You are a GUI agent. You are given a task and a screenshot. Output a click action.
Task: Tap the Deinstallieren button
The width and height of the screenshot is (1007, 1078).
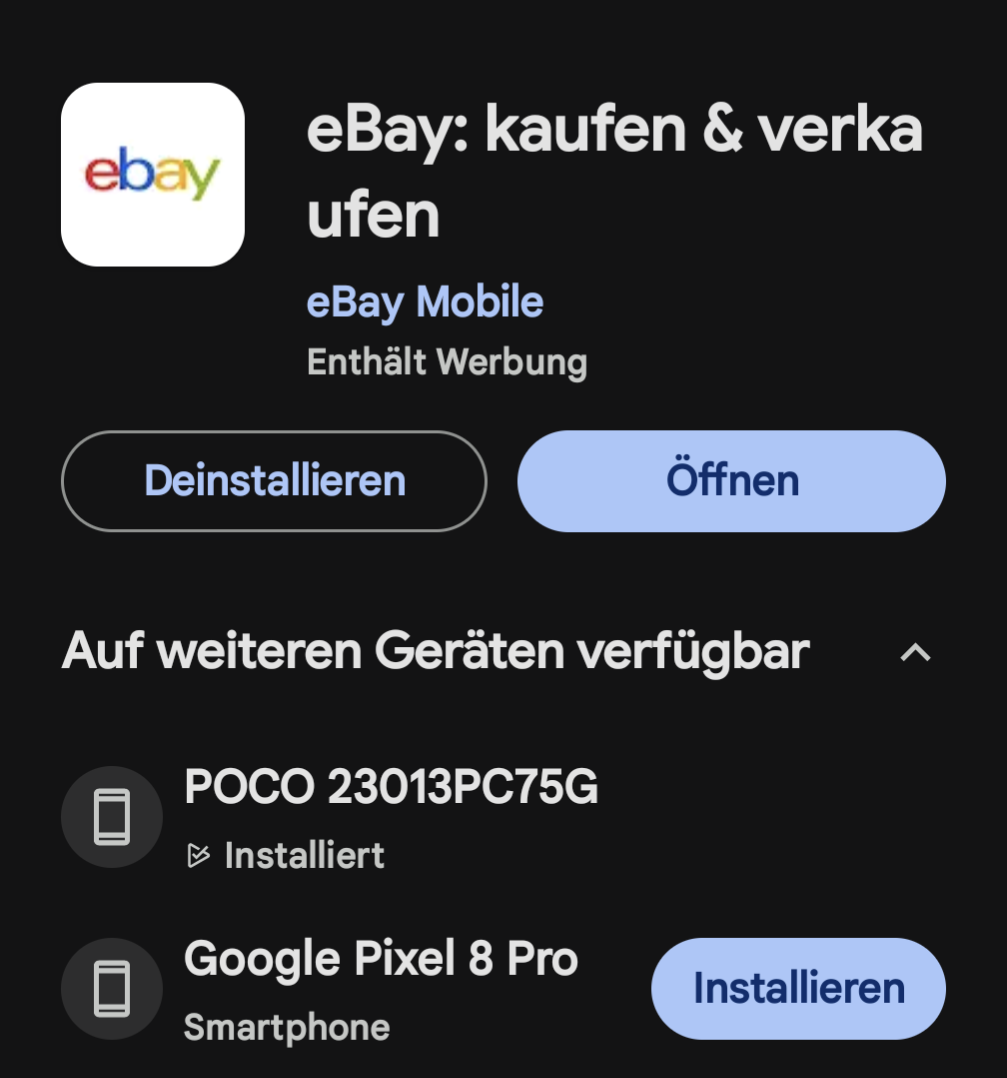click(x=274, y=481)
